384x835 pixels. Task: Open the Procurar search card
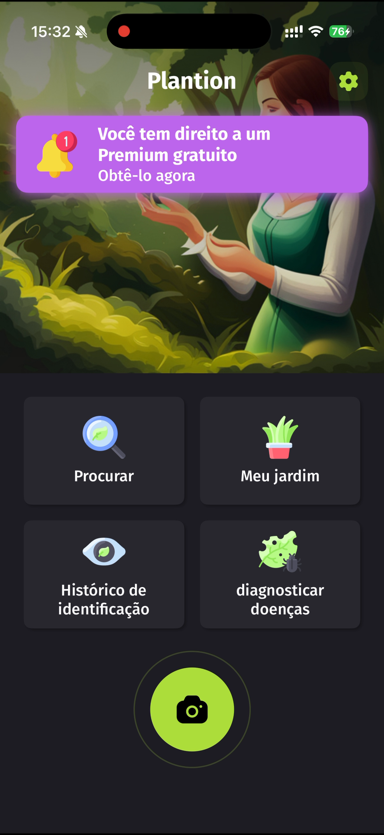[104, 451]
